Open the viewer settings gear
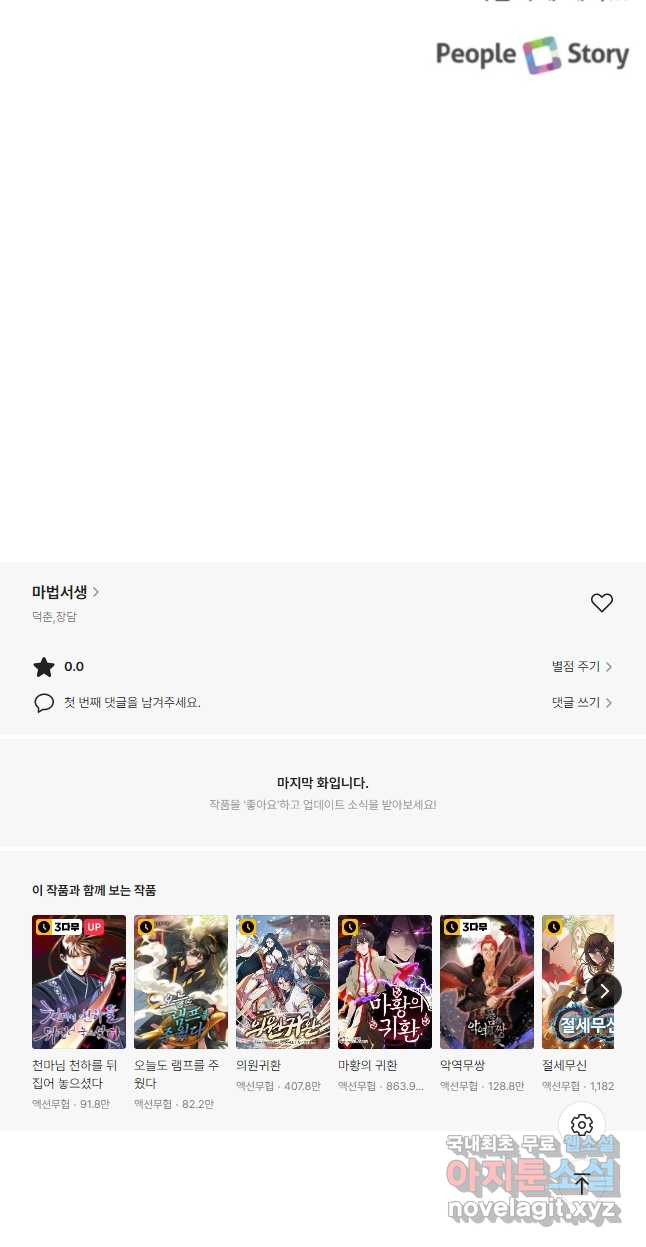The height and width of the screenshot is (1247, 646). [582, 1125]
